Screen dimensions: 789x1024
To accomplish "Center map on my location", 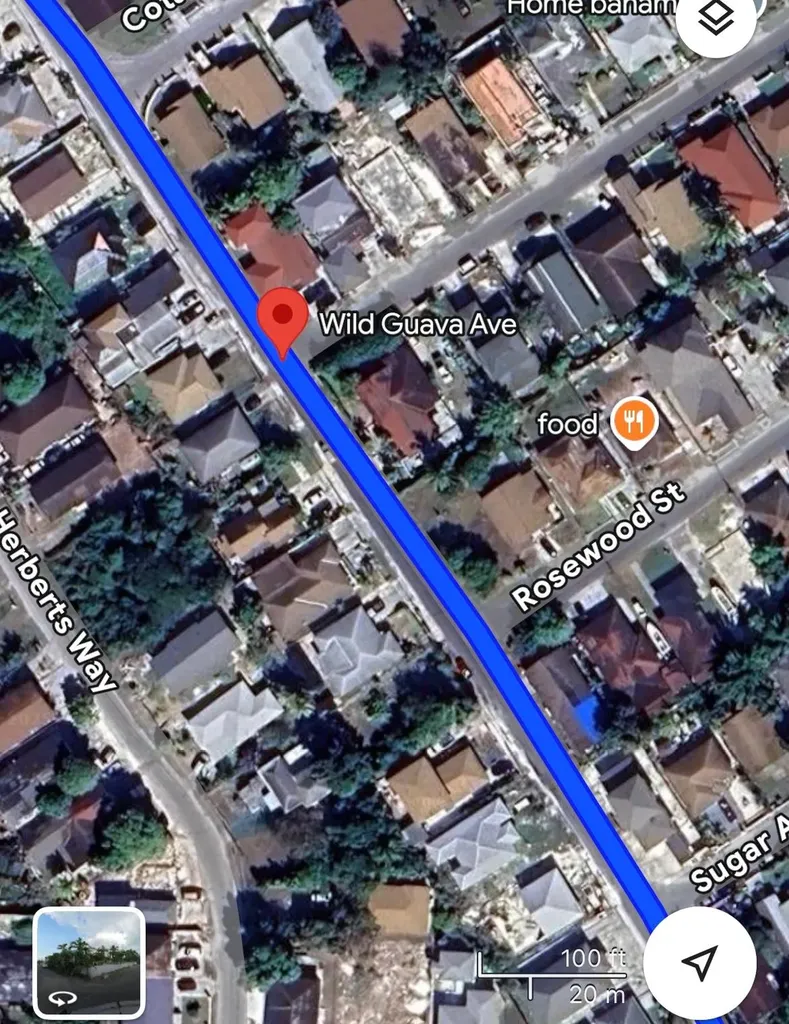I will pos(699,963).
